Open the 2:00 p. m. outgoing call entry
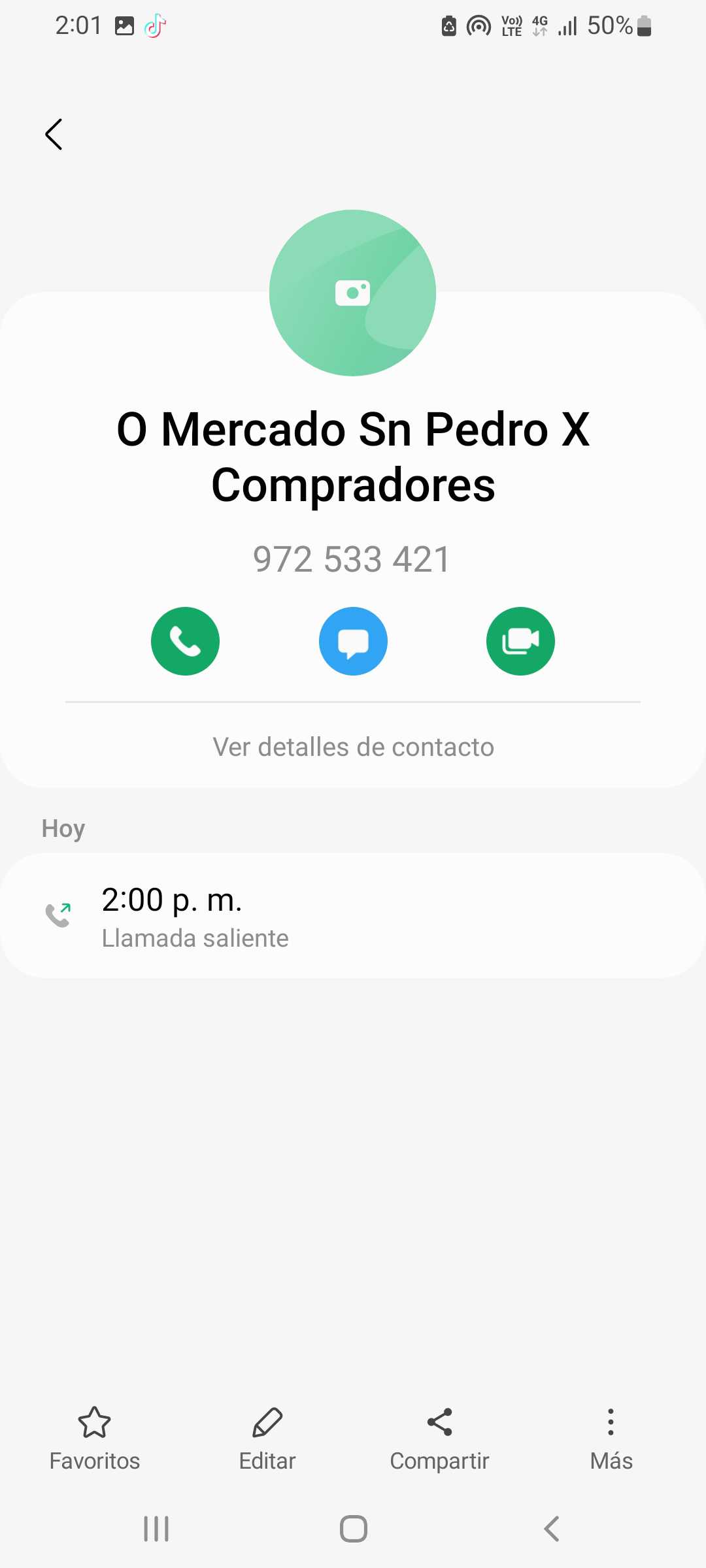 click(353, 915)
